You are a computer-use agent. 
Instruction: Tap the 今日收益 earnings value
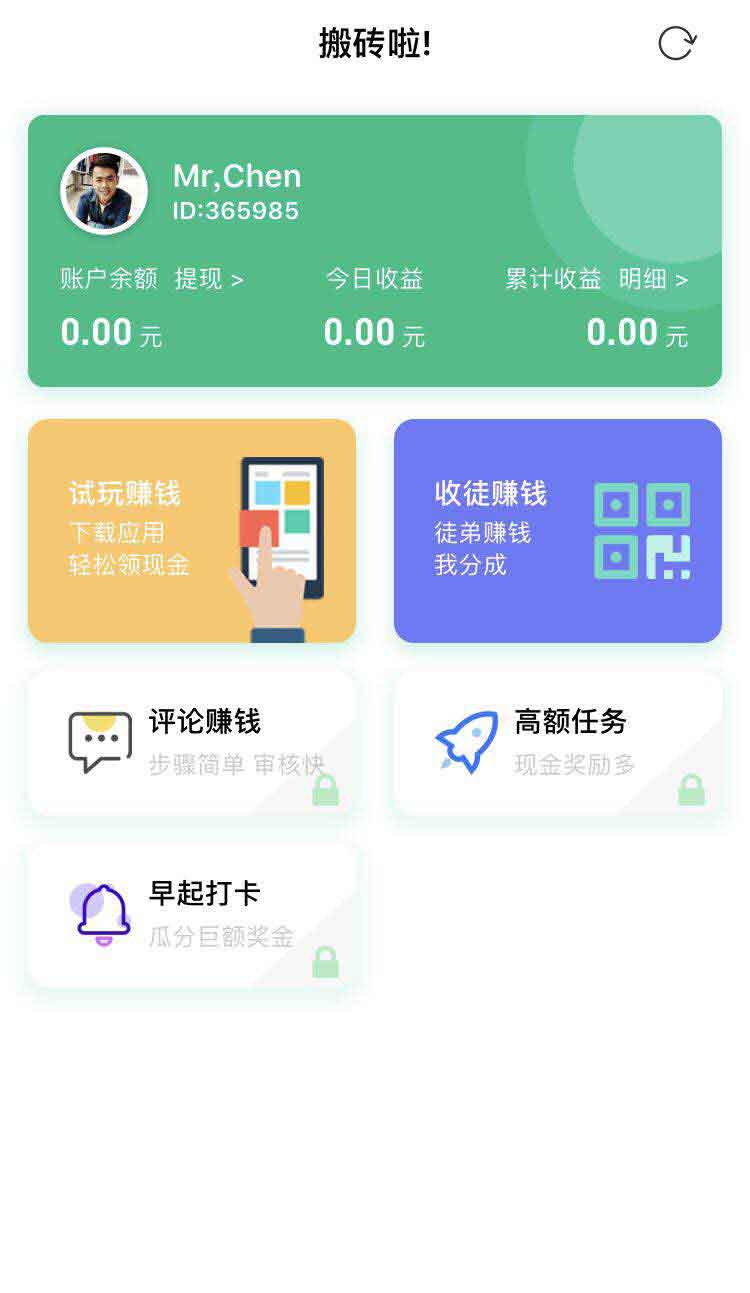(x=374, y=331)
